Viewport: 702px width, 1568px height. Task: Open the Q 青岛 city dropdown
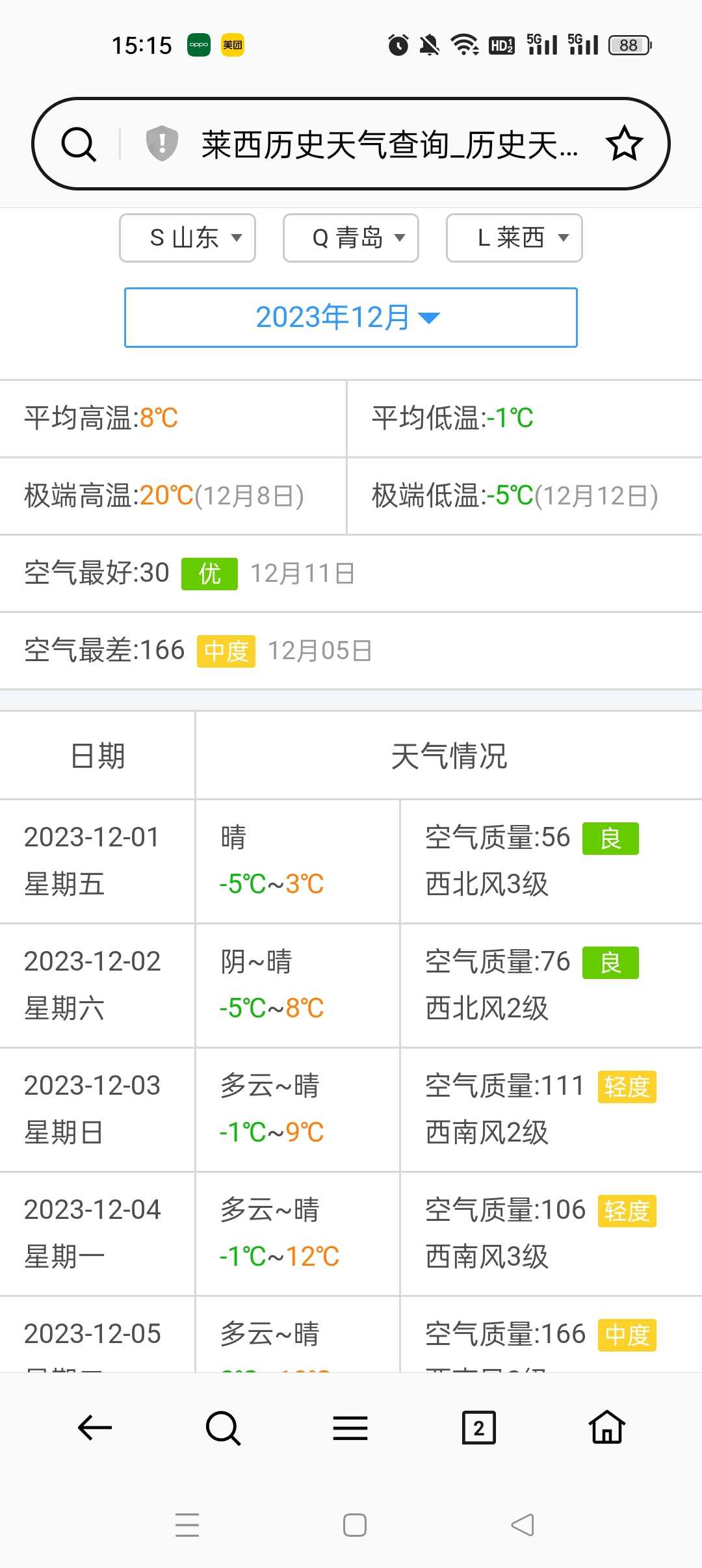coord(351,238)
